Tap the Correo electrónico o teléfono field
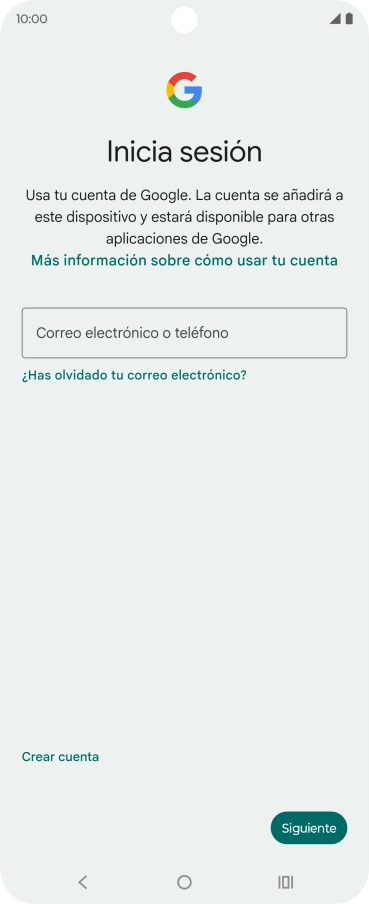The width and height of the screenshot is (369, 904). pos(184,333)
